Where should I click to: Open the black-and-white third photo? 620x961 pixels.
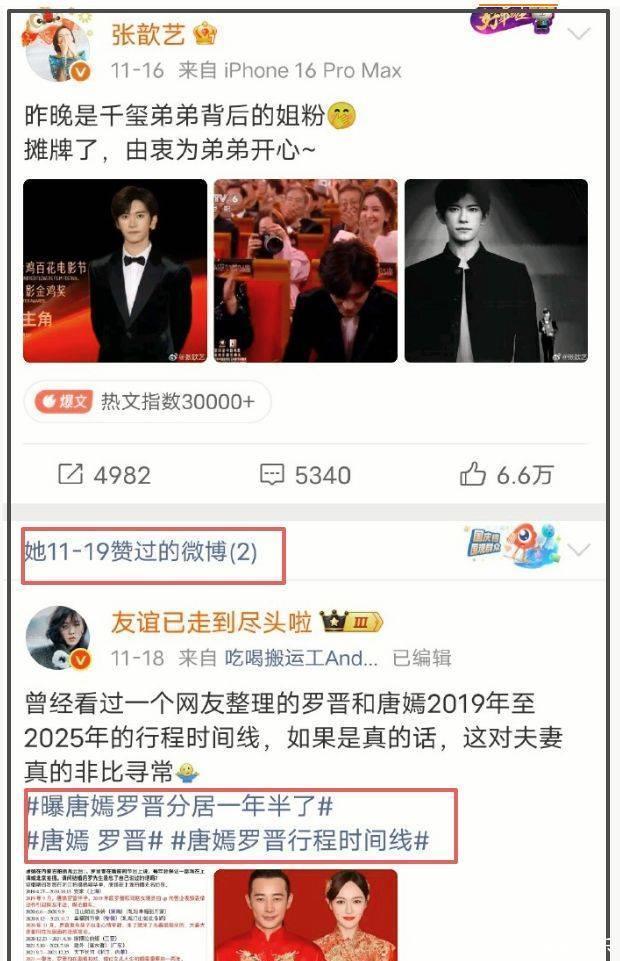pyautogui.click(x=496, y=270)
